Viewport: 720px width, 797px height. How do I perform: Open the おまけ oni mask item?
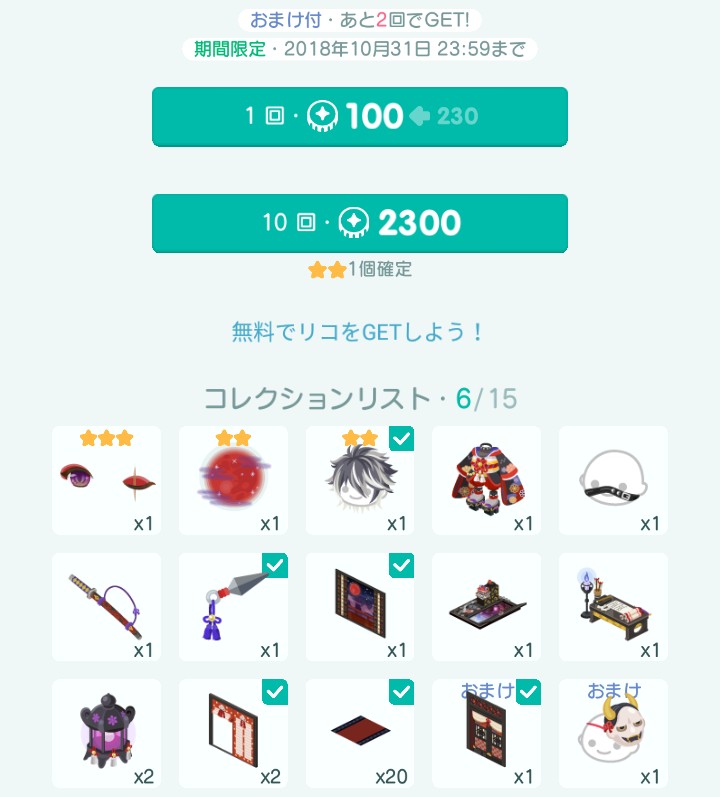613,734
